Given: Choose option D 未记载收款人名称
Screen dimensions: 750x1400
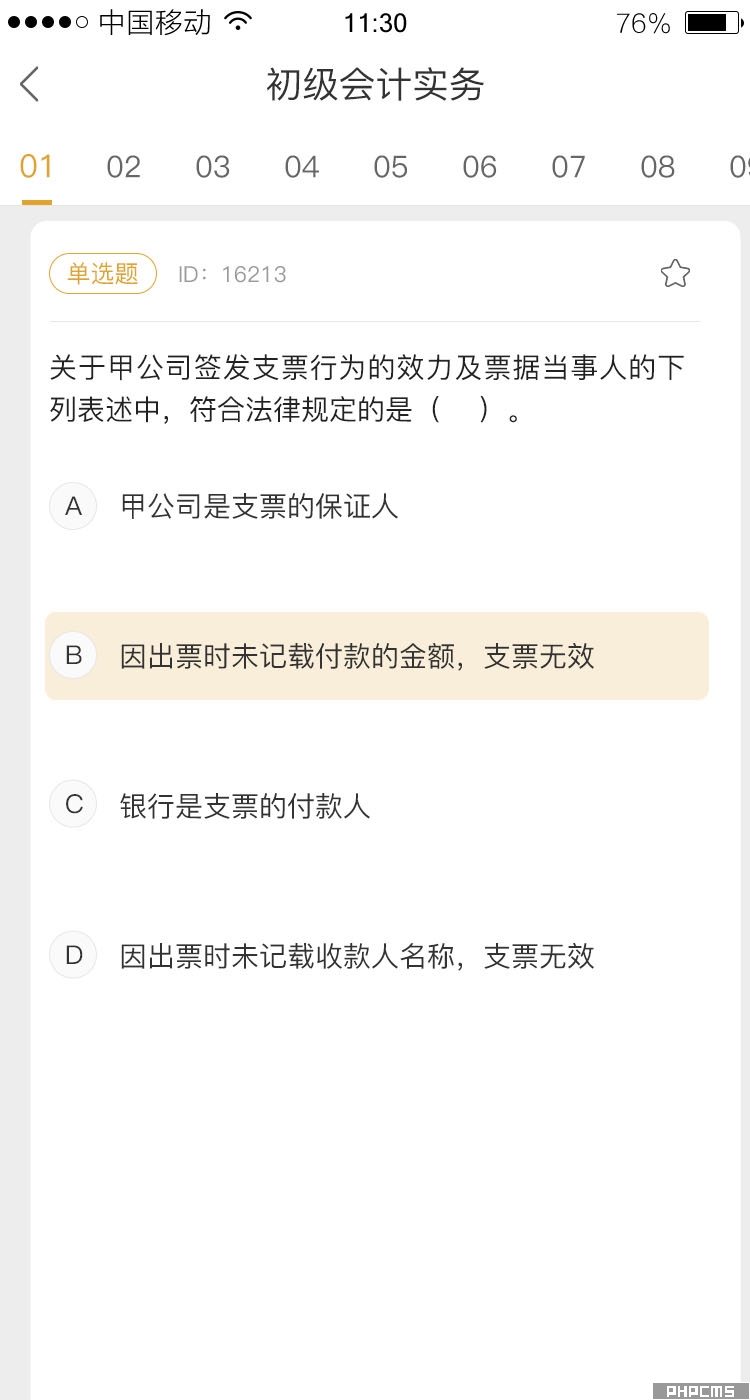Looking at the screenshot, I should pos(377,956).
